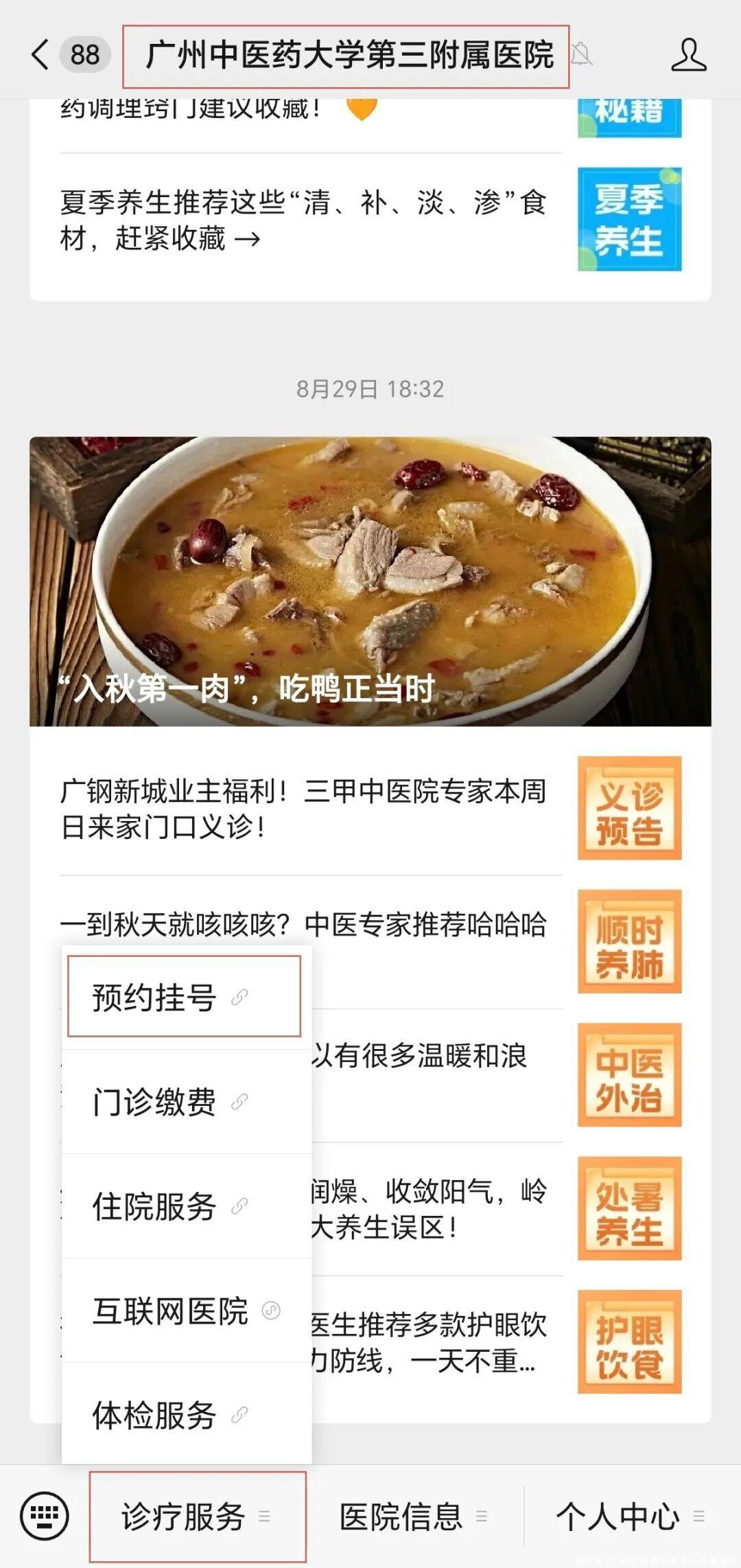Open article about 一到秋天就咳咳咳
Screen dimensions: 741x1568
(x=303, y=924)
